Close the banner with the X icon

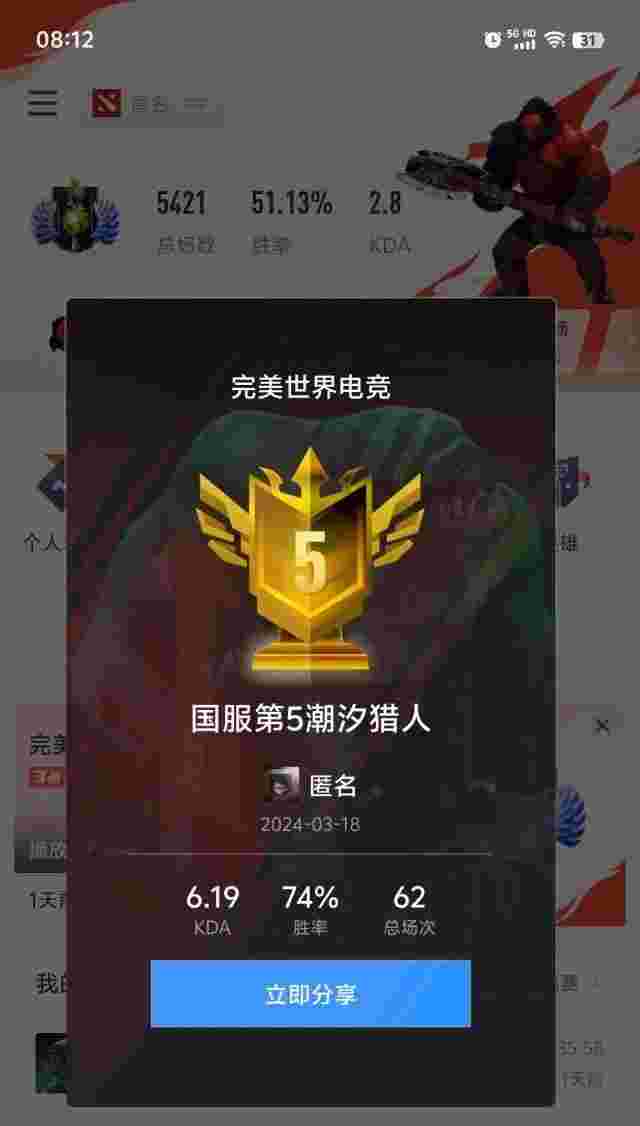click(x=602, y=726)
